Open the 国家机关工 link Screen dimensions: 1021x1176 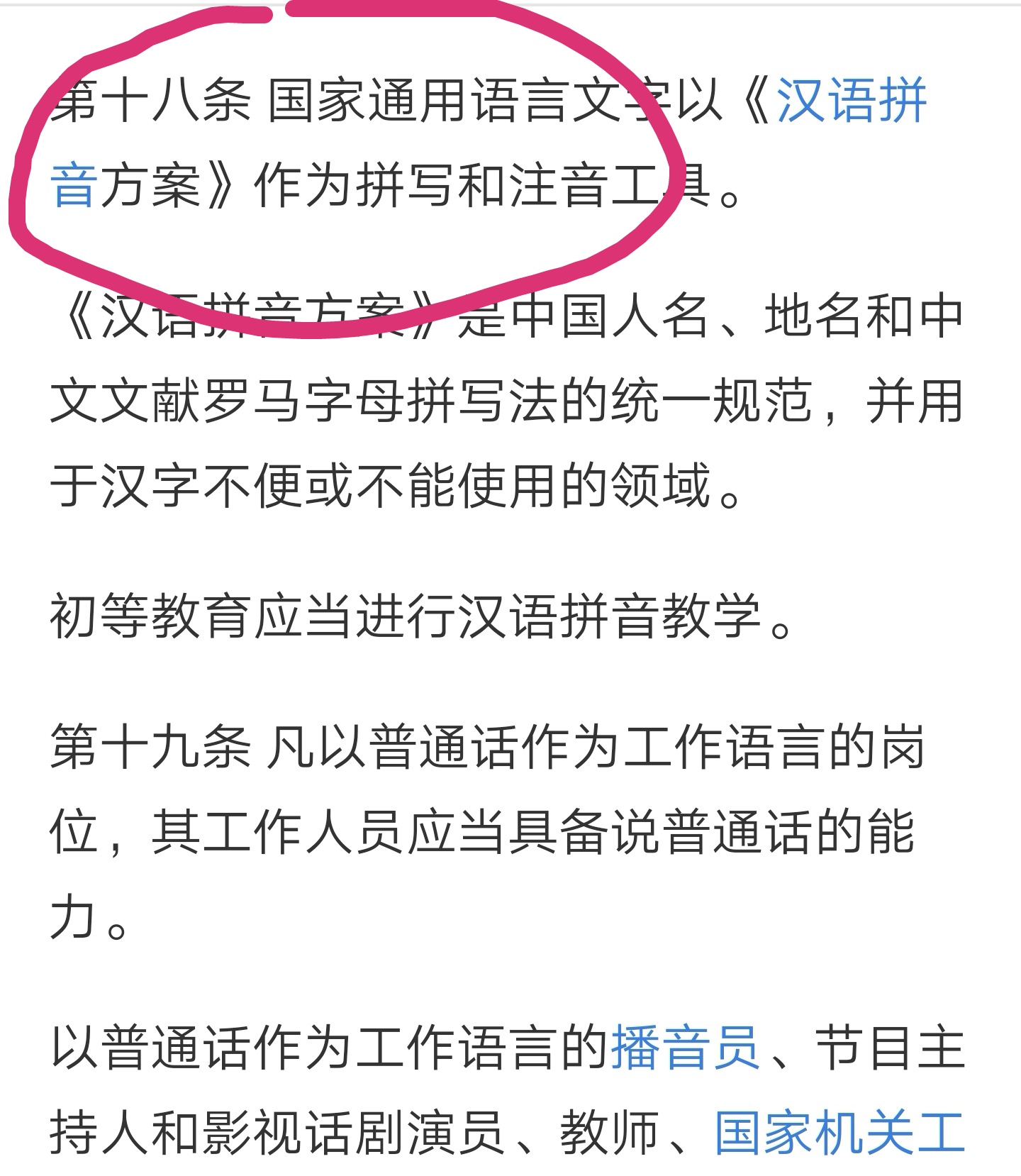coord(839,1133)
